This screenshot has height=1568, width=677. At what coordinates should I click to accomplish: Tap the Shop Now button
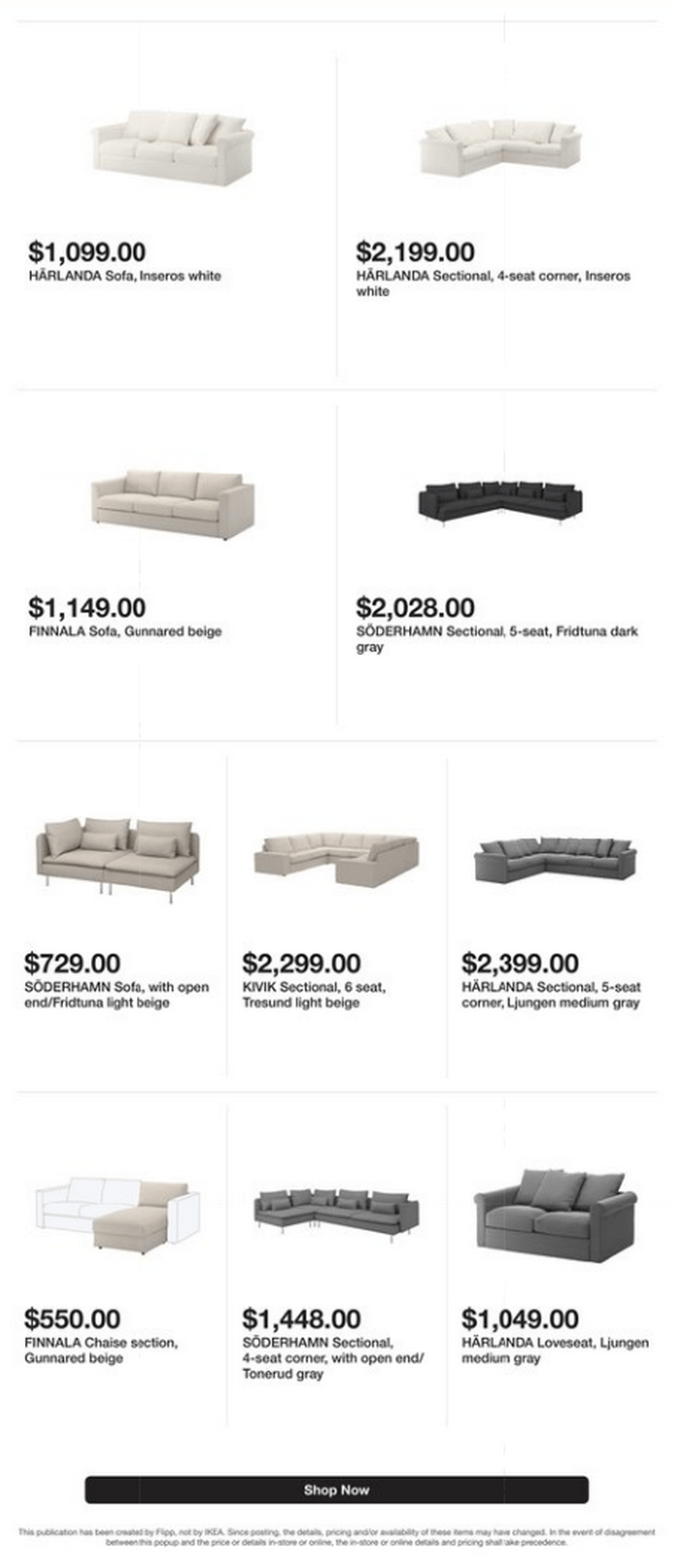[x=337, y=1490]
